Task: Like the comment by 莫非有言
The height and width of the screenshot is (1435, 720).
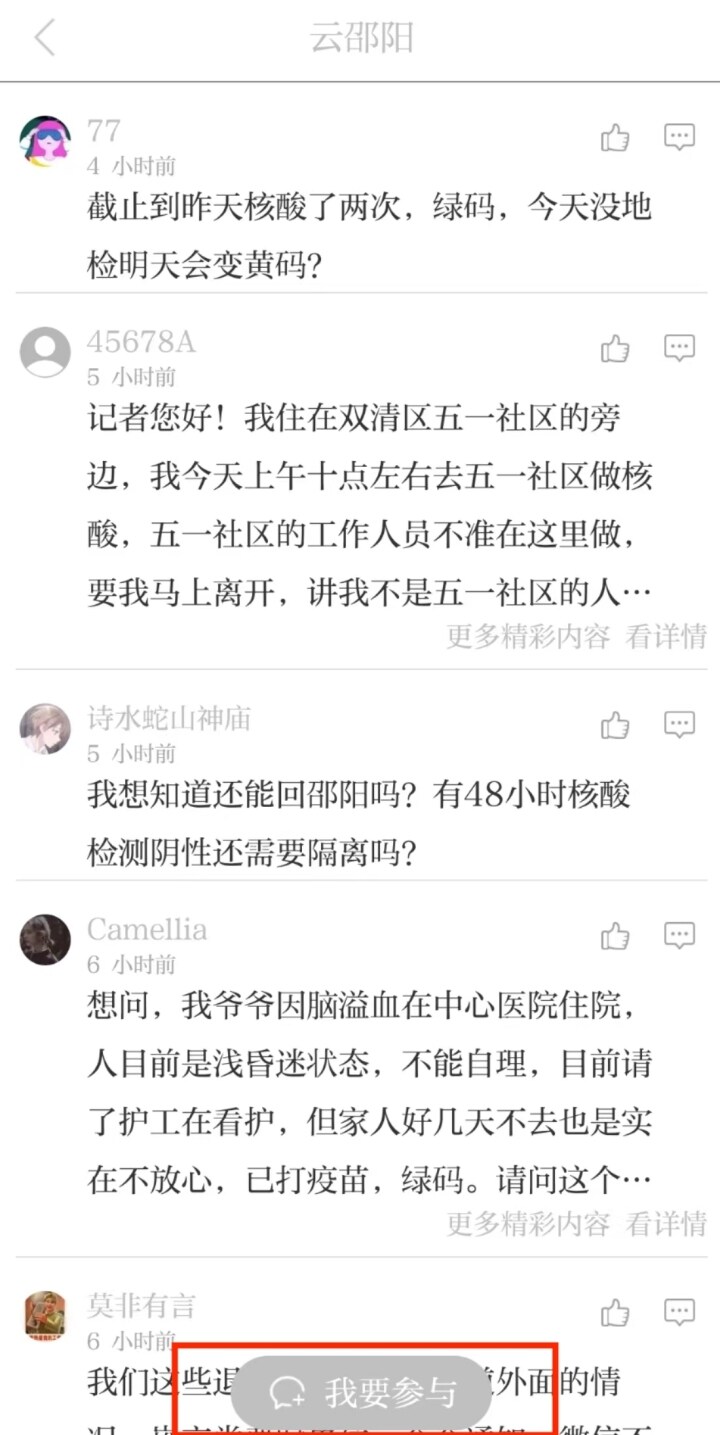Action: 615,1312
